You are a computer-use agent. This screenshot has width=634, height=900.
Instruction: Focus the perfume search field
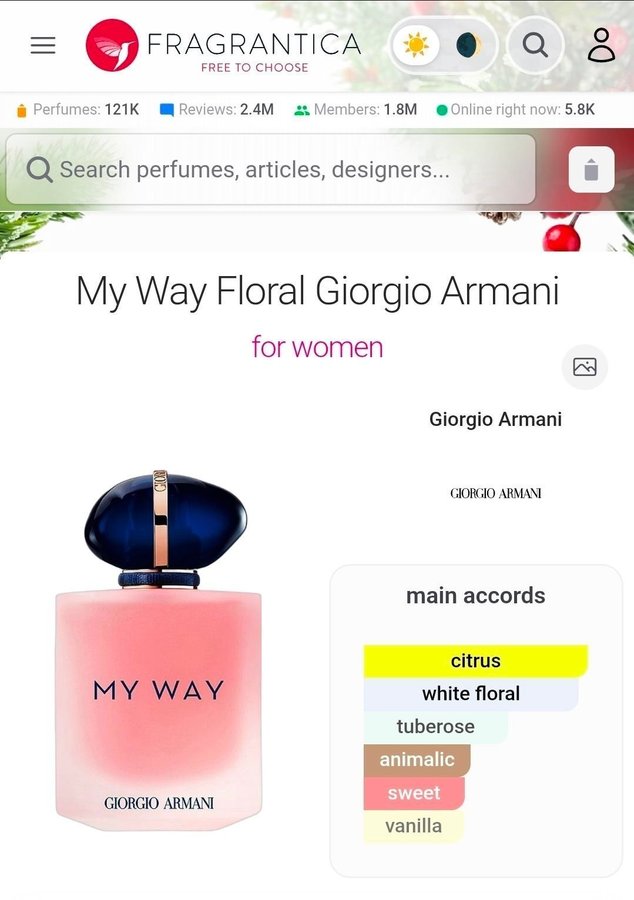click(x=270, y=170)
